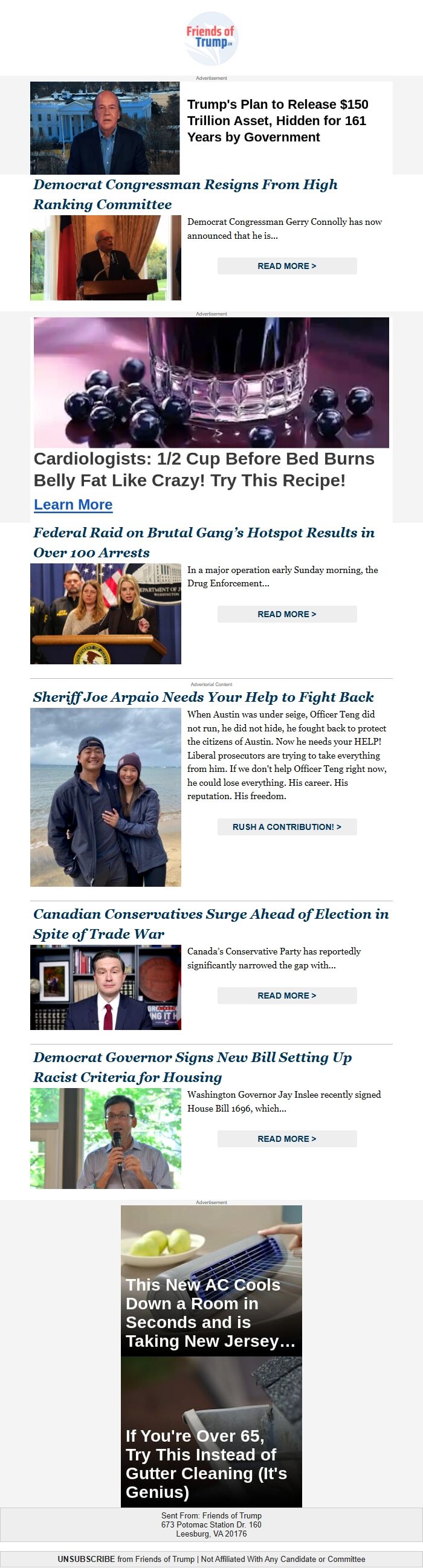
Task: Read more about Gerry Connolly resignation
Action: (x=286, y=266)
